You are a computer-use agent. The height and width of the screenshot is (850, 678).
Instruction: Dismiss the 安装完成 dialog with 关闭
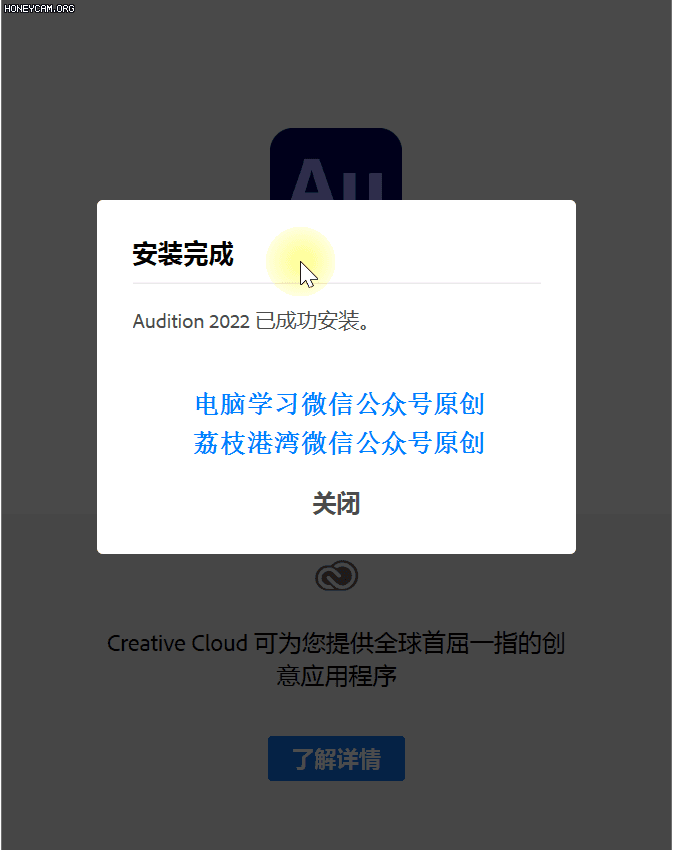336,503
